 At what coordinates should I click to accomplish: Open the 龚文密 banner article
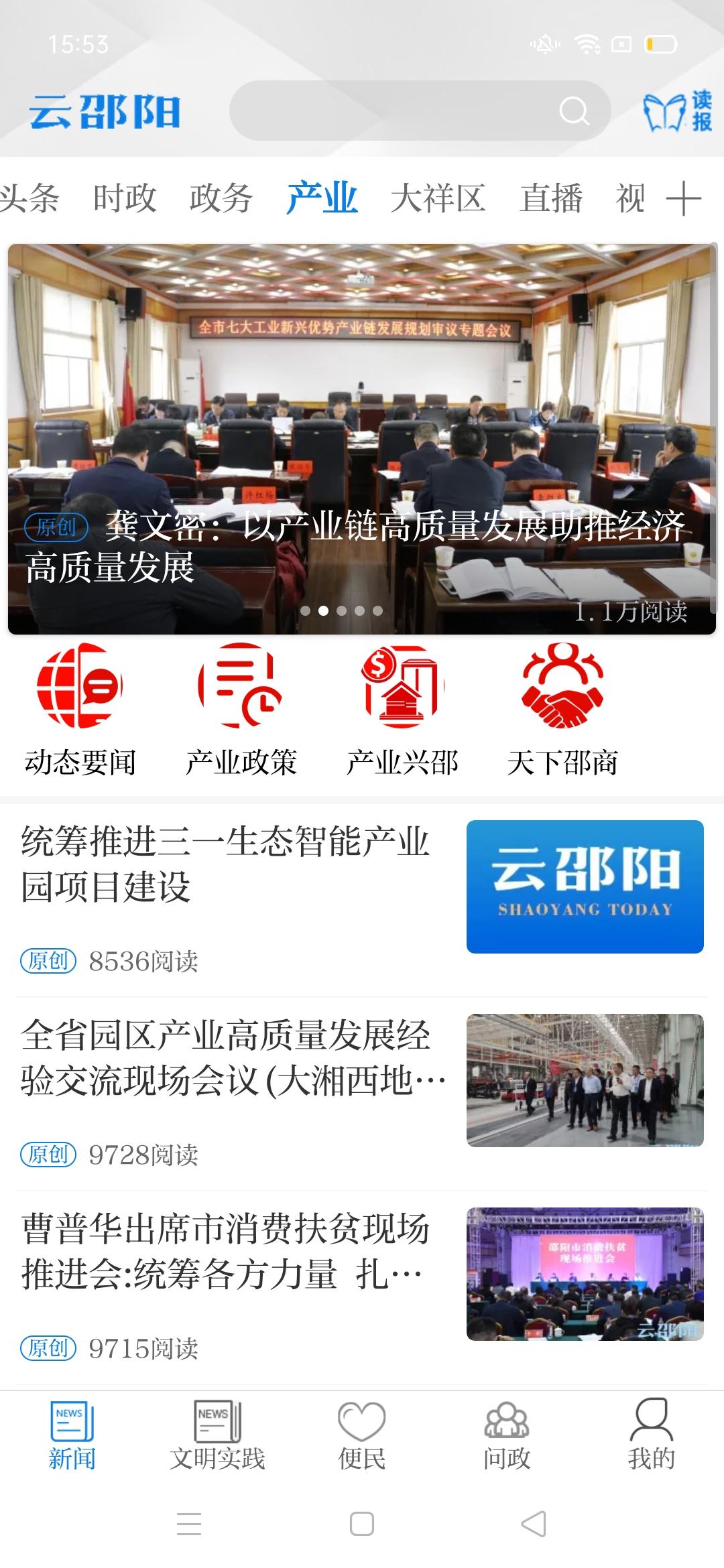(362, 439)
